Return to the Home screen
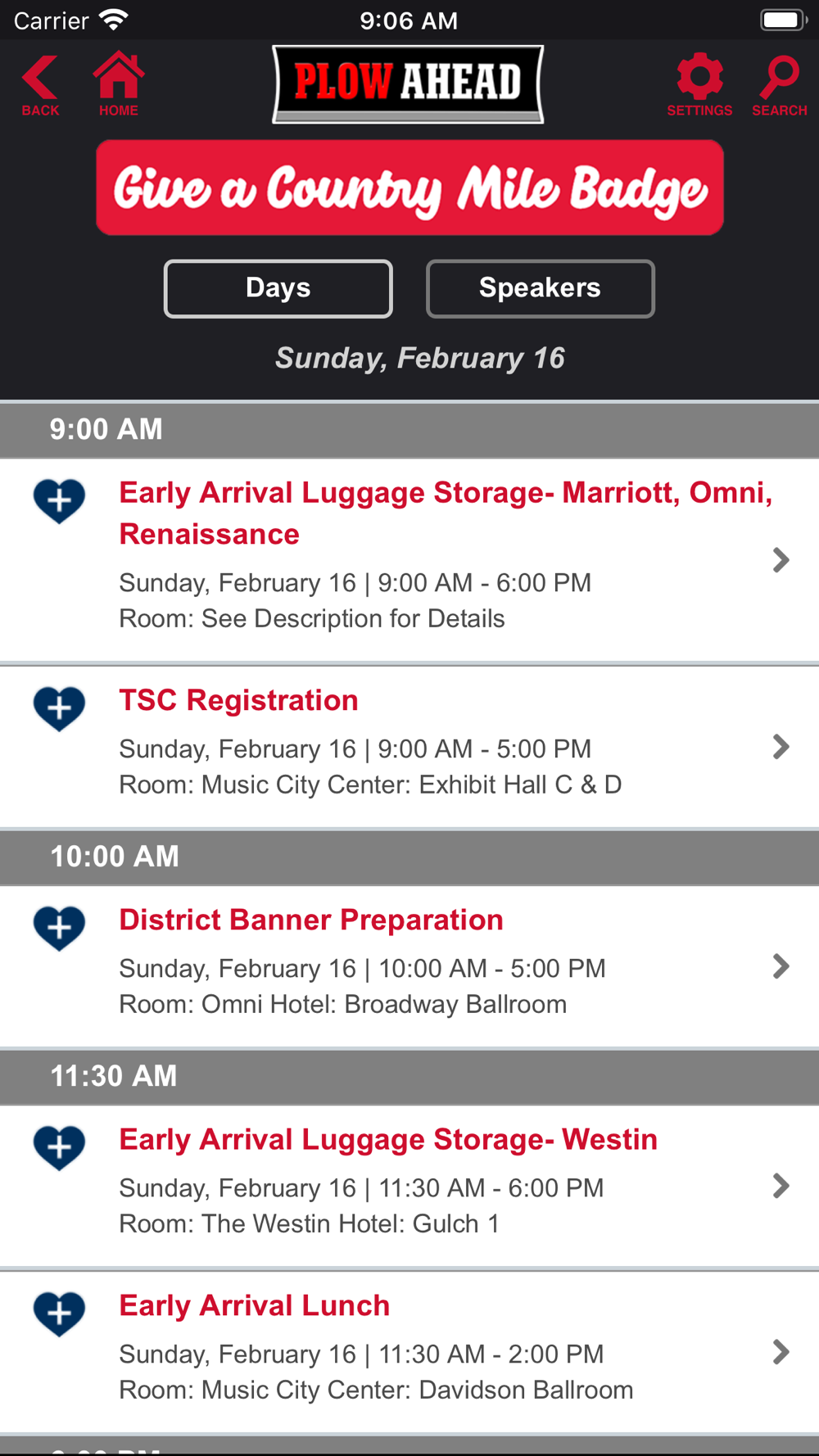The image size is (819, 1456). 119,85
